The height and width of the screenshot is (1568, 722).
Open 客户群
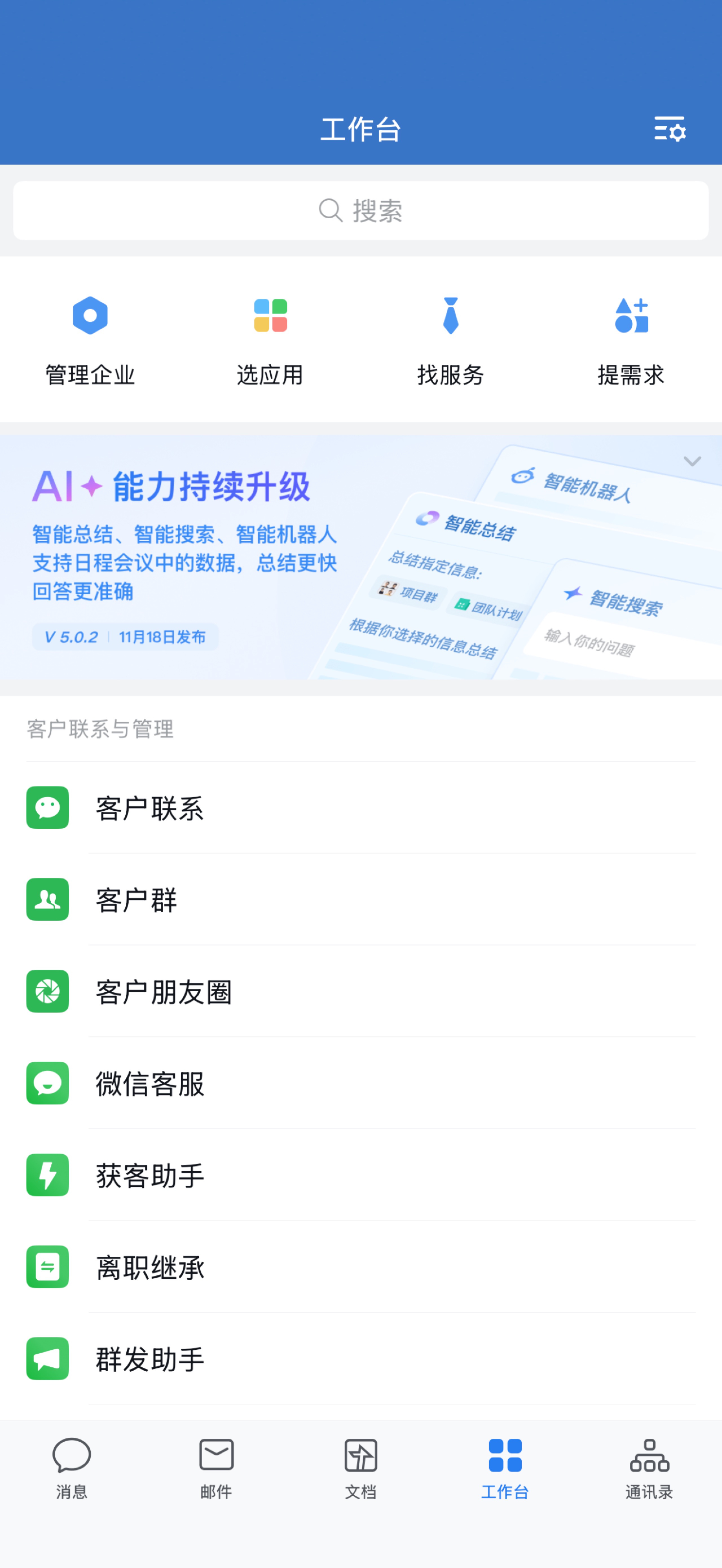(137, 900)
